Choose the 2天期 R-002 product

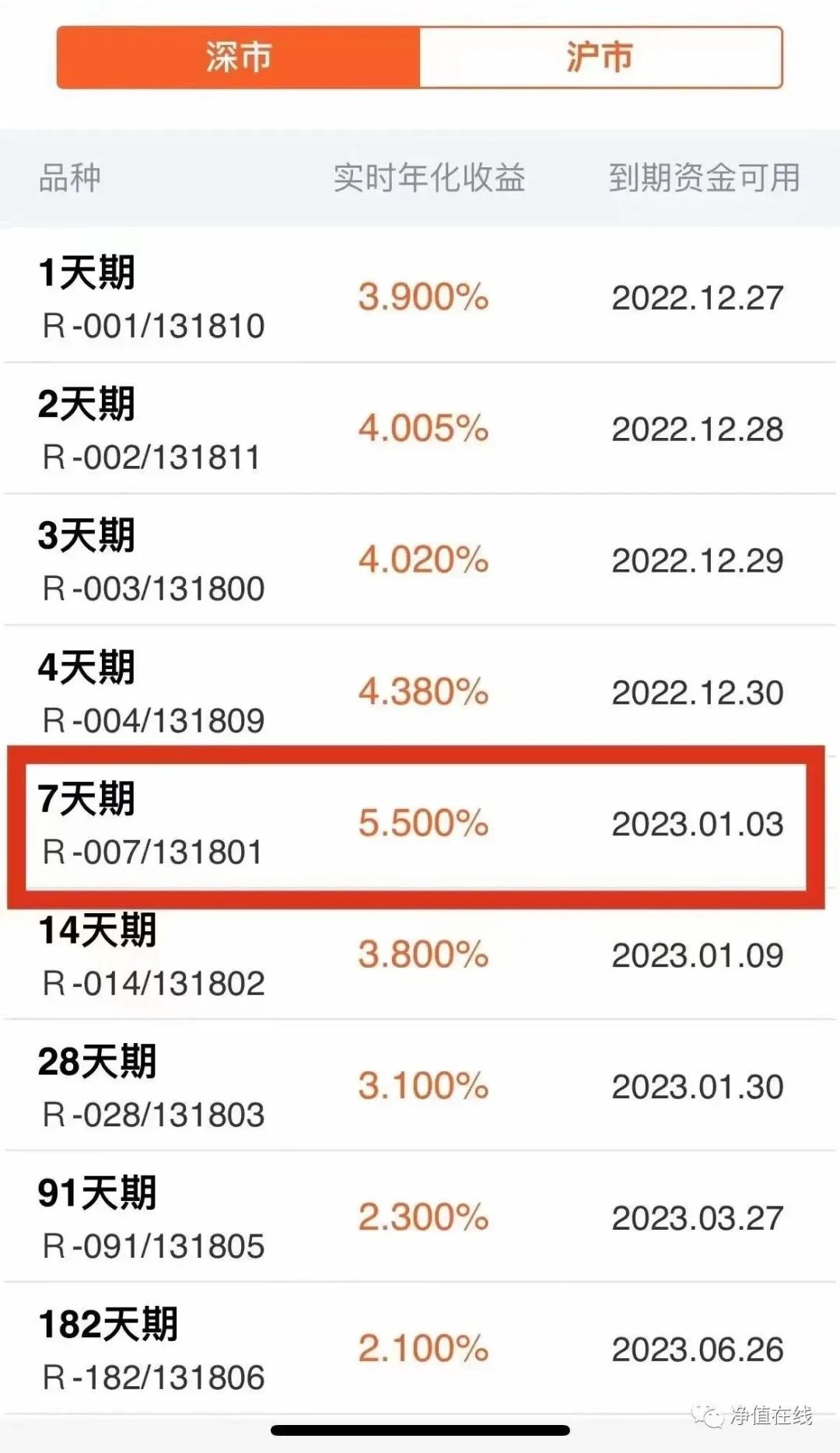[420, 429]
